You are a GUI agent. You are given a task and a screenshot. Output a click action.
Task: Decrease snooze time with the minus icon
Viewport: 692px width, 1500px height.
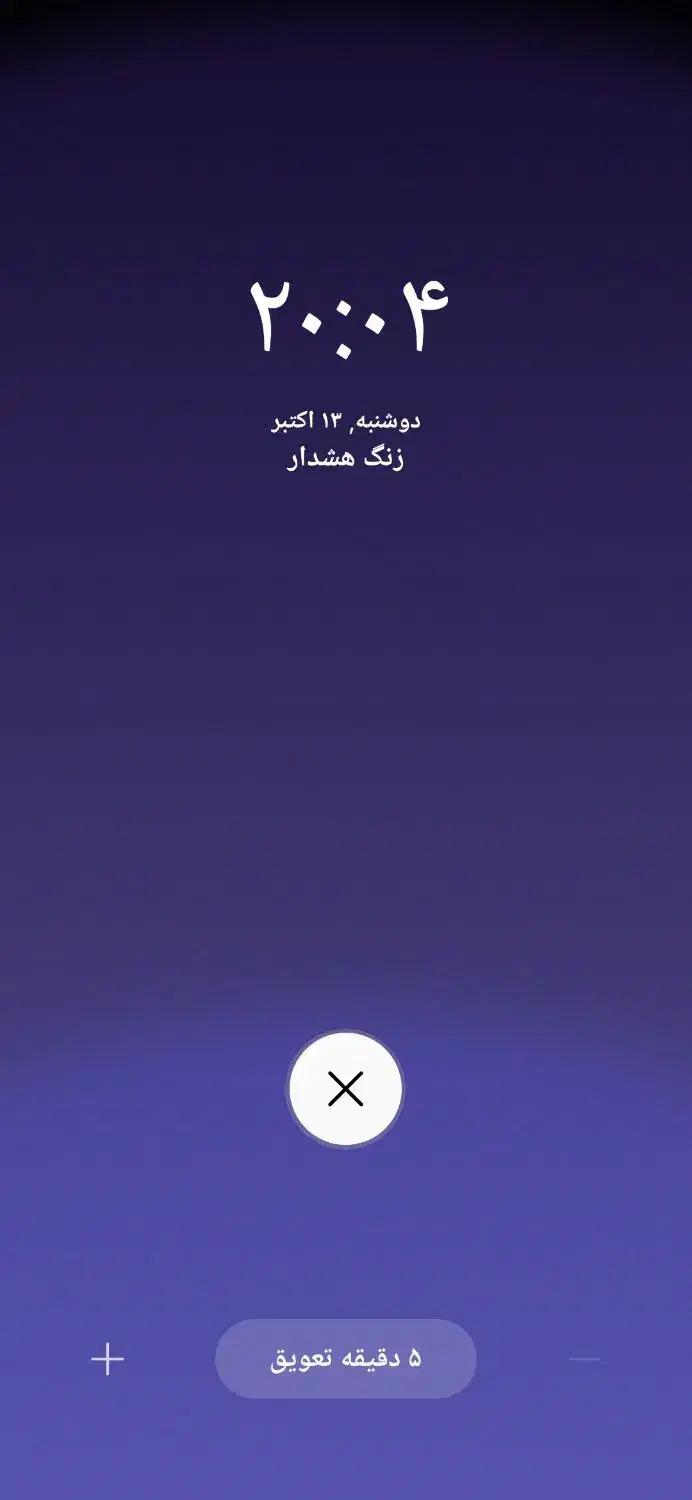(585, 1359)
